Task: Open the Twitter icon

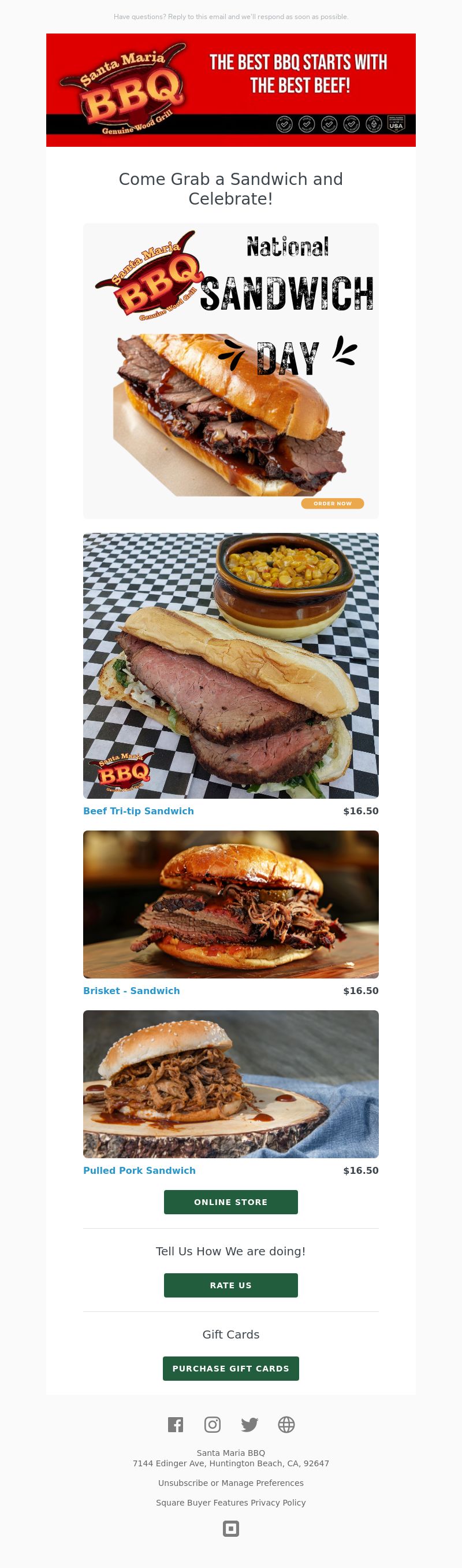Action: [x=249, y=1424]
